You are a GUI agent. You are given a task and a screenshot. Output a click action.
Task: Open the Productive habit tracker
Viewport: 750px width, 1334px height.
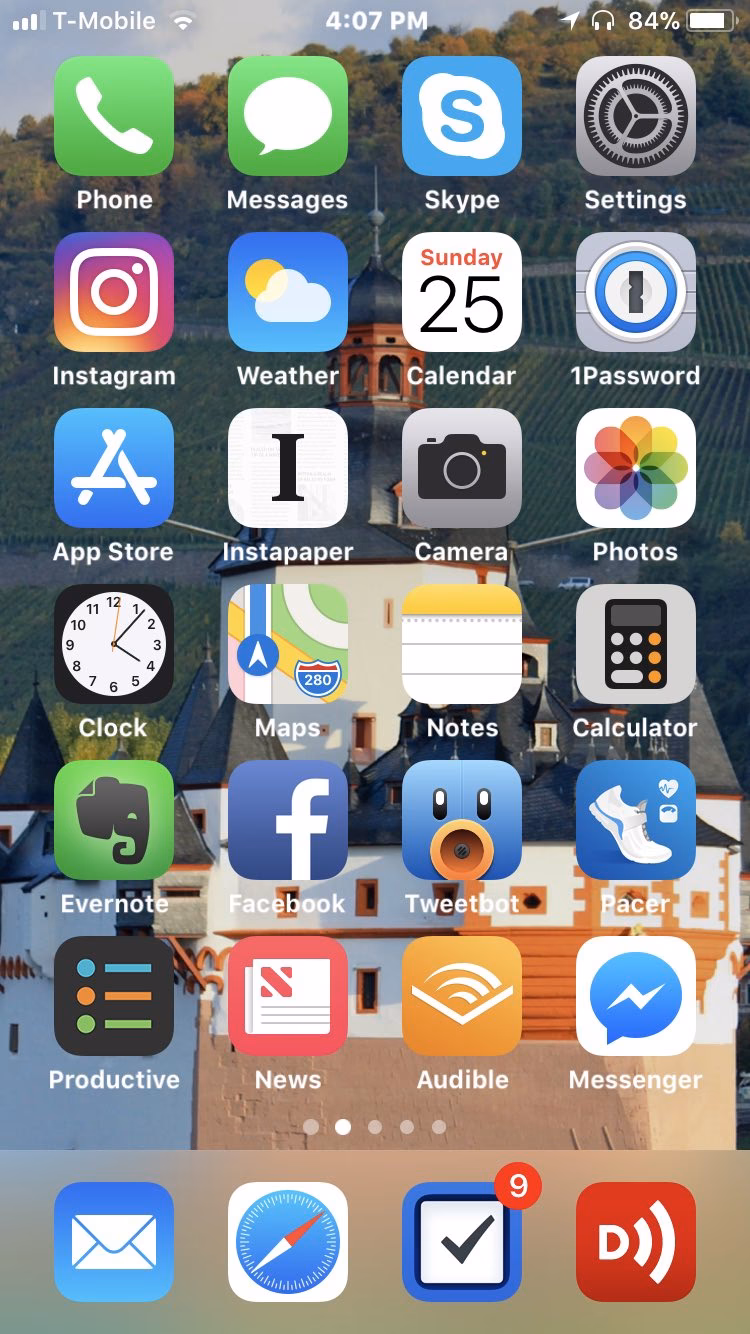coord(113,996)
